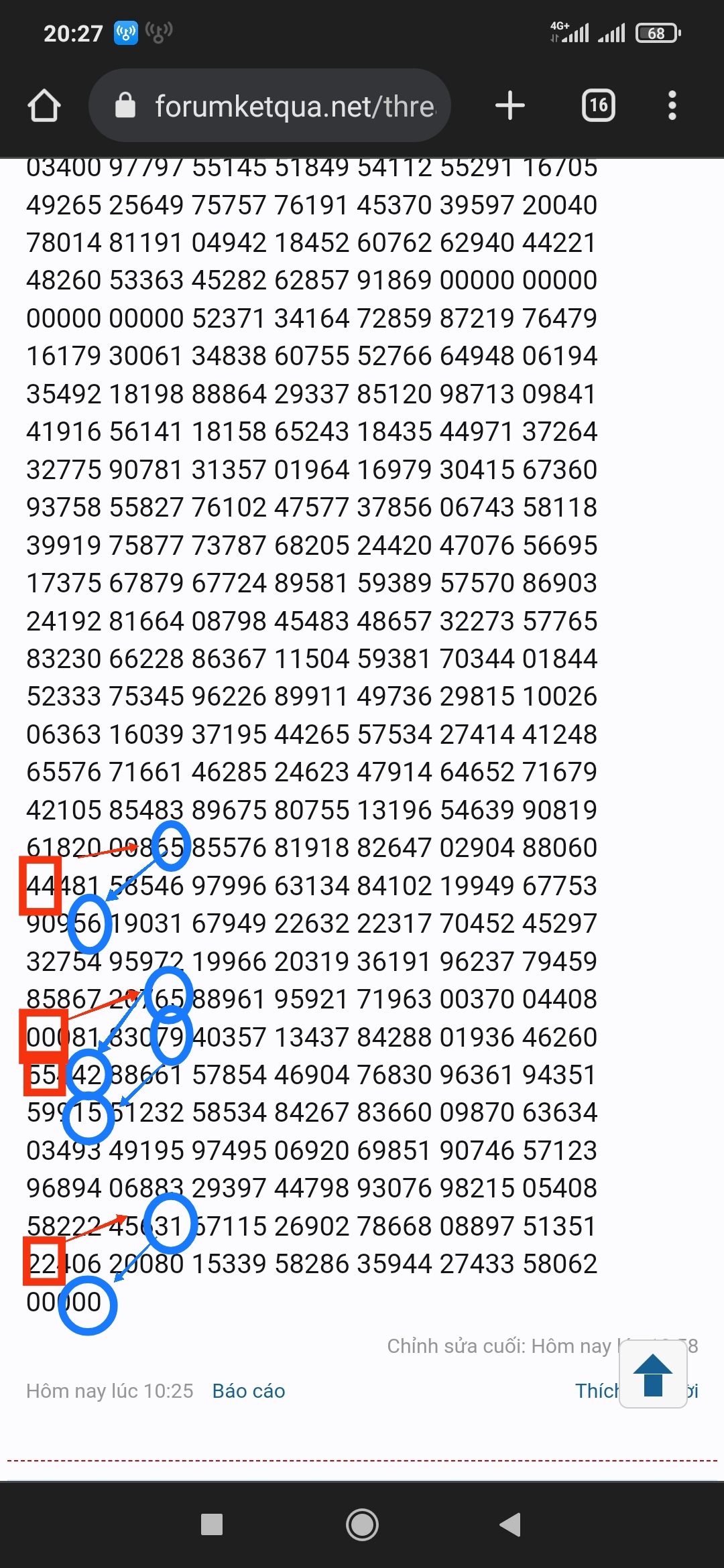Open the tab switcher showing 16 tabs
Image resolution: width=724 pixels, height=1568 pixels.
[x=599, y=105]
